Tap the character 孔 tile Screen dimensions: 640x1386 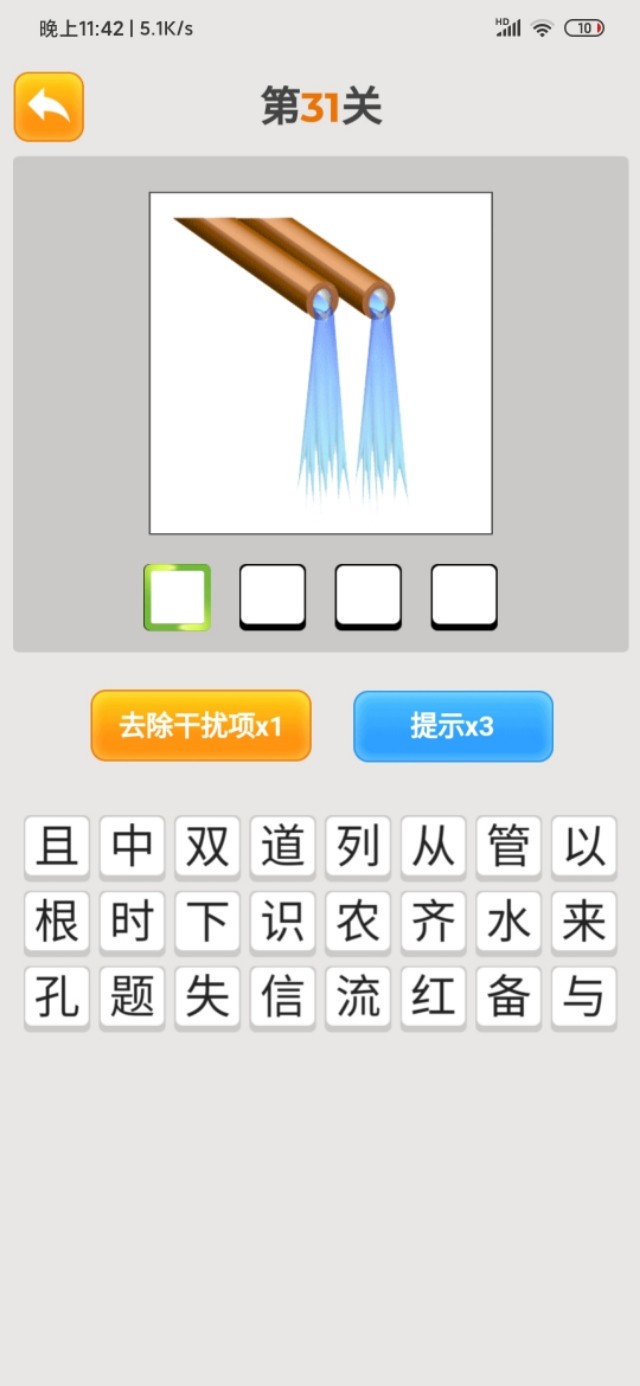click(57, 997)
